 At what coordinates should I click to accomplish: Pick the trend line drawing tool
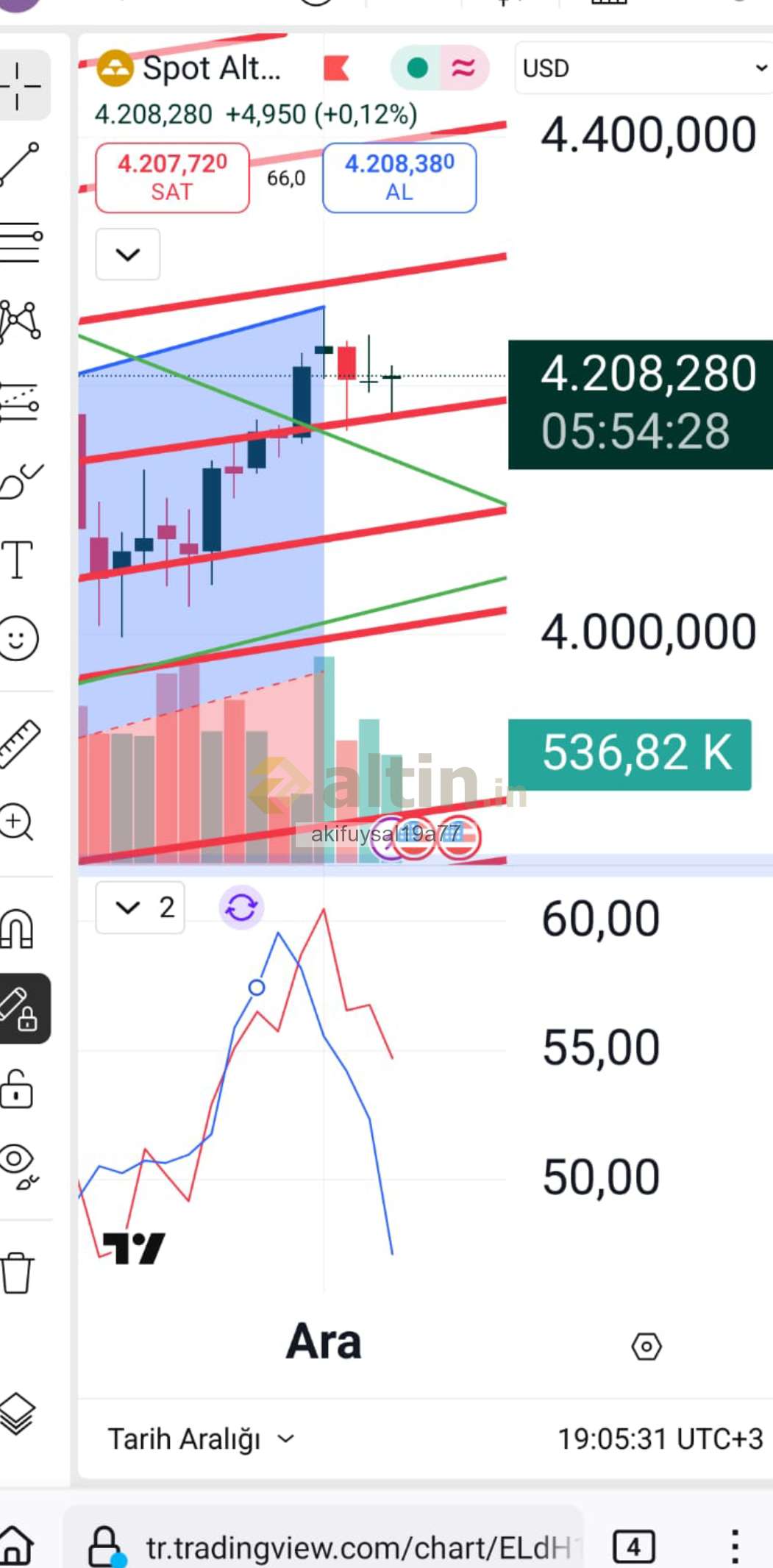pyautogui.click(x=20, y=164)
